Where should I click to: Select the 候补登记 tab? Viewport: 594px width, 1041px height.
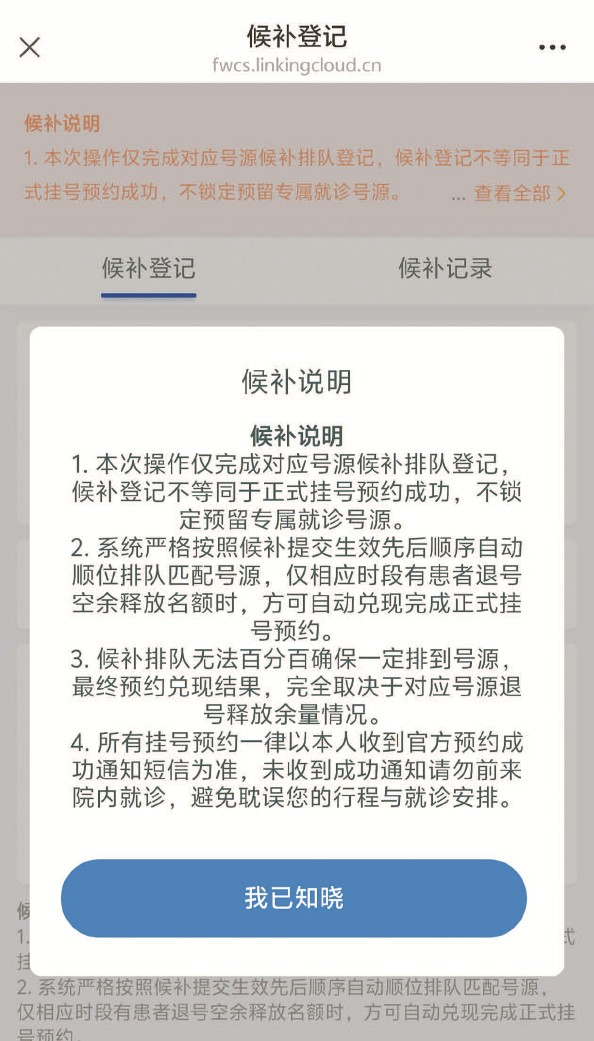pos(149,268)
